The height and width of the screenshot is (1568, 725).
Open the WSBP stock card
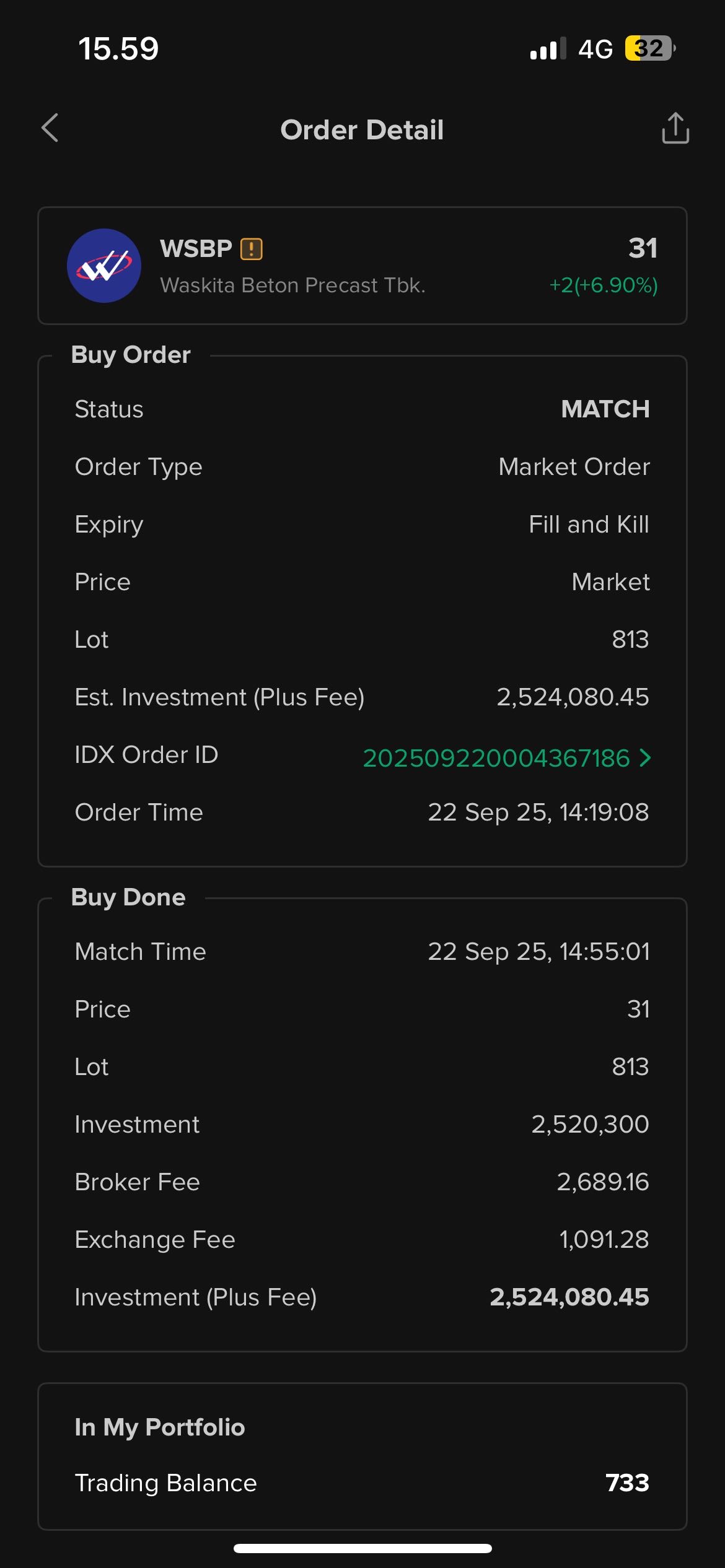[x=362, y=266]
